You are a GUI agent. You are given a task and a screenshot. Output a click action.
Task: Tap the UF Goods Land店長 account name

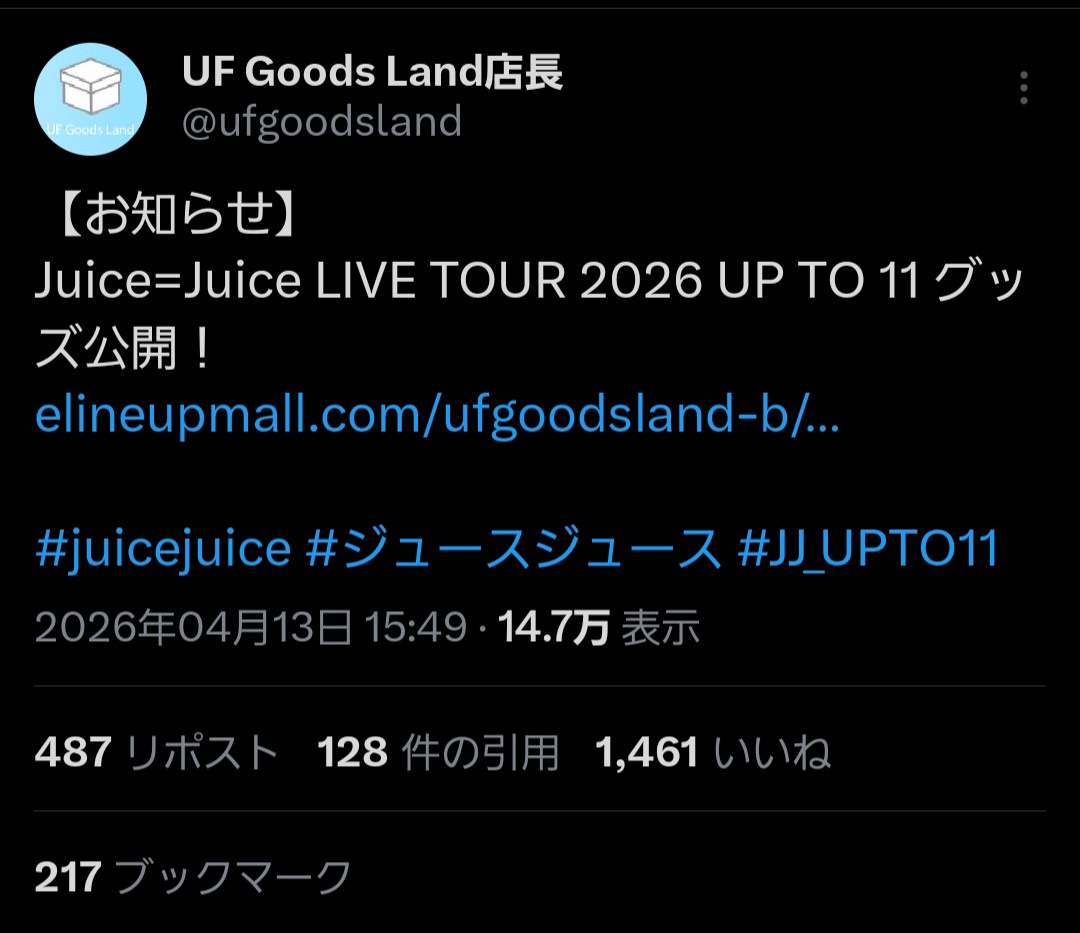[x=373, y=73]
